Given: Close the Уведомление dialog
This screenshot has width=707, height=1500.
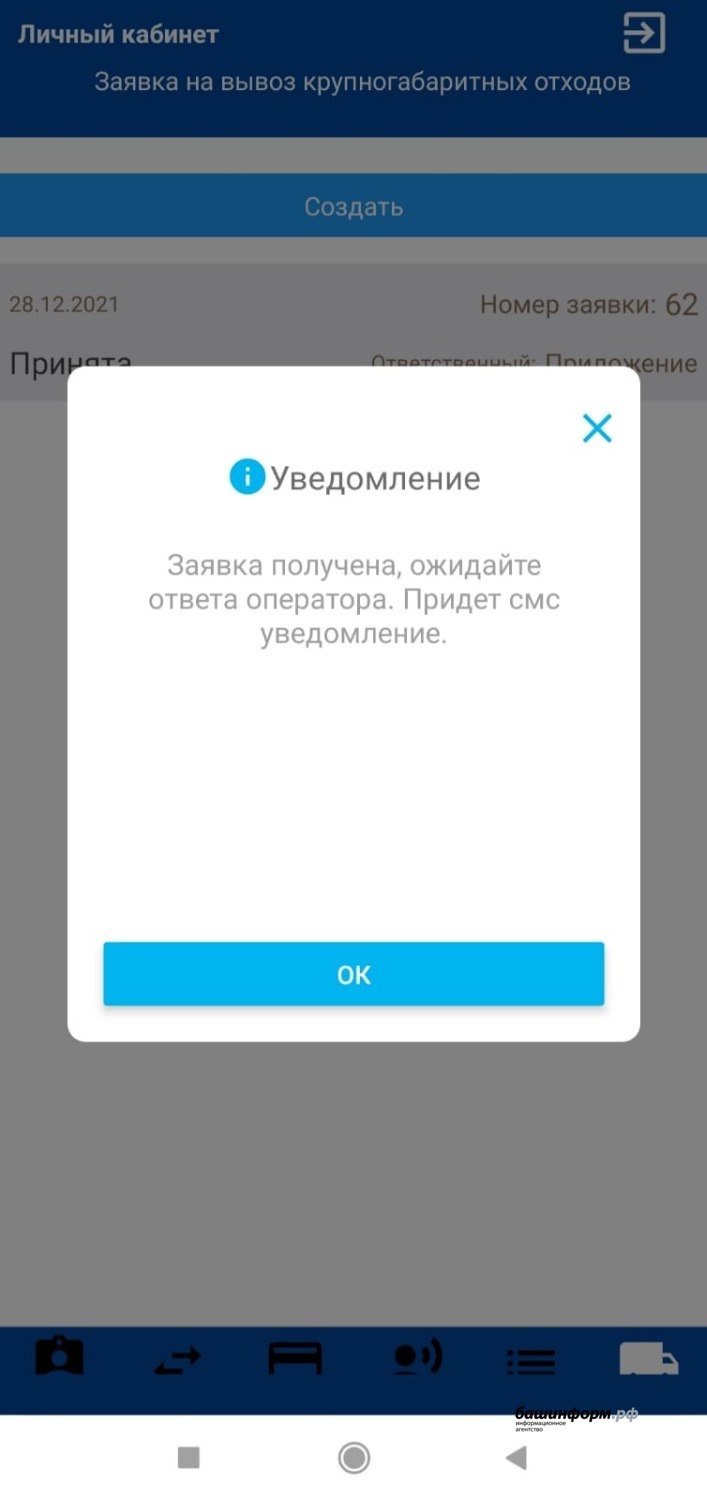Looking at the screenshot, I should (x=597, y=429).
